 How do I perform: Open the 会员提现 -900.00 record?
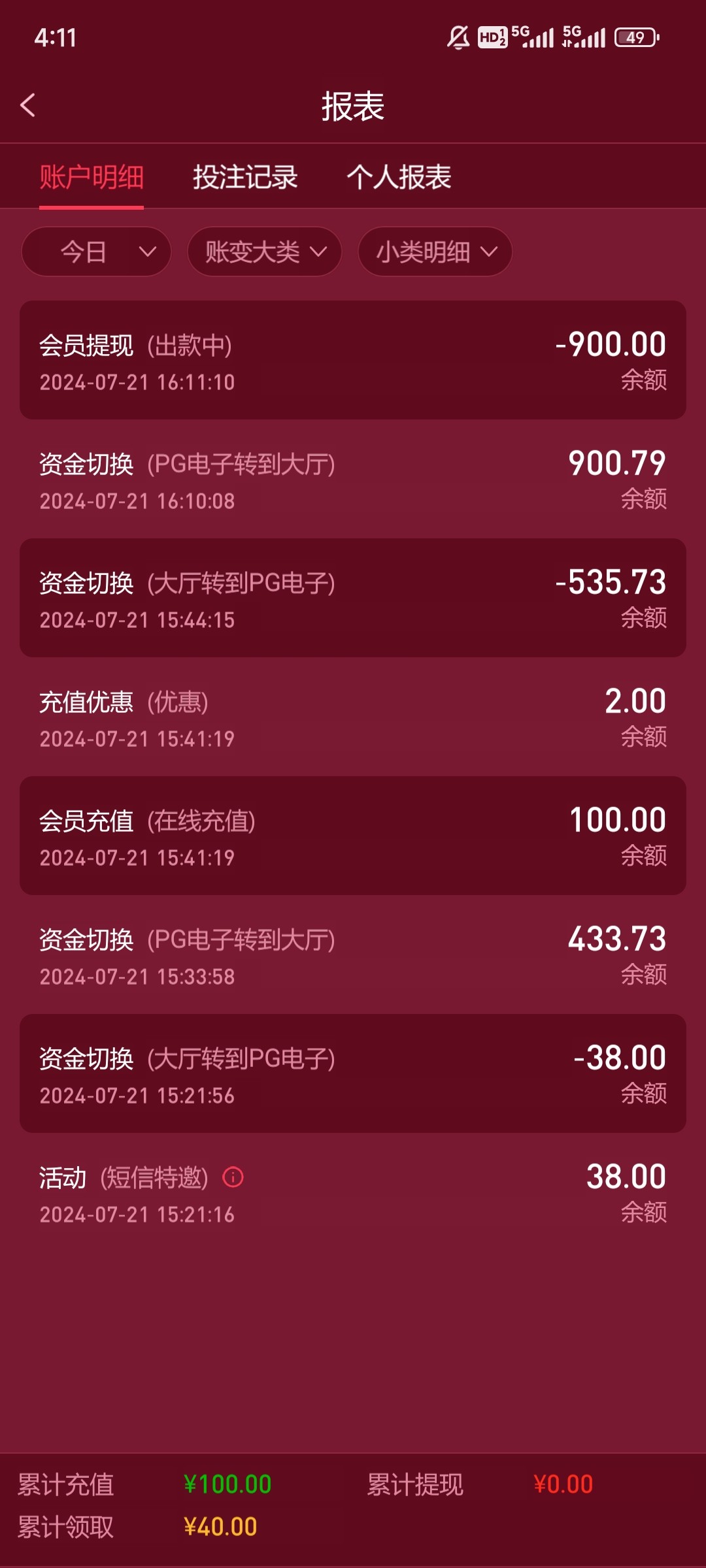(353, 360)
